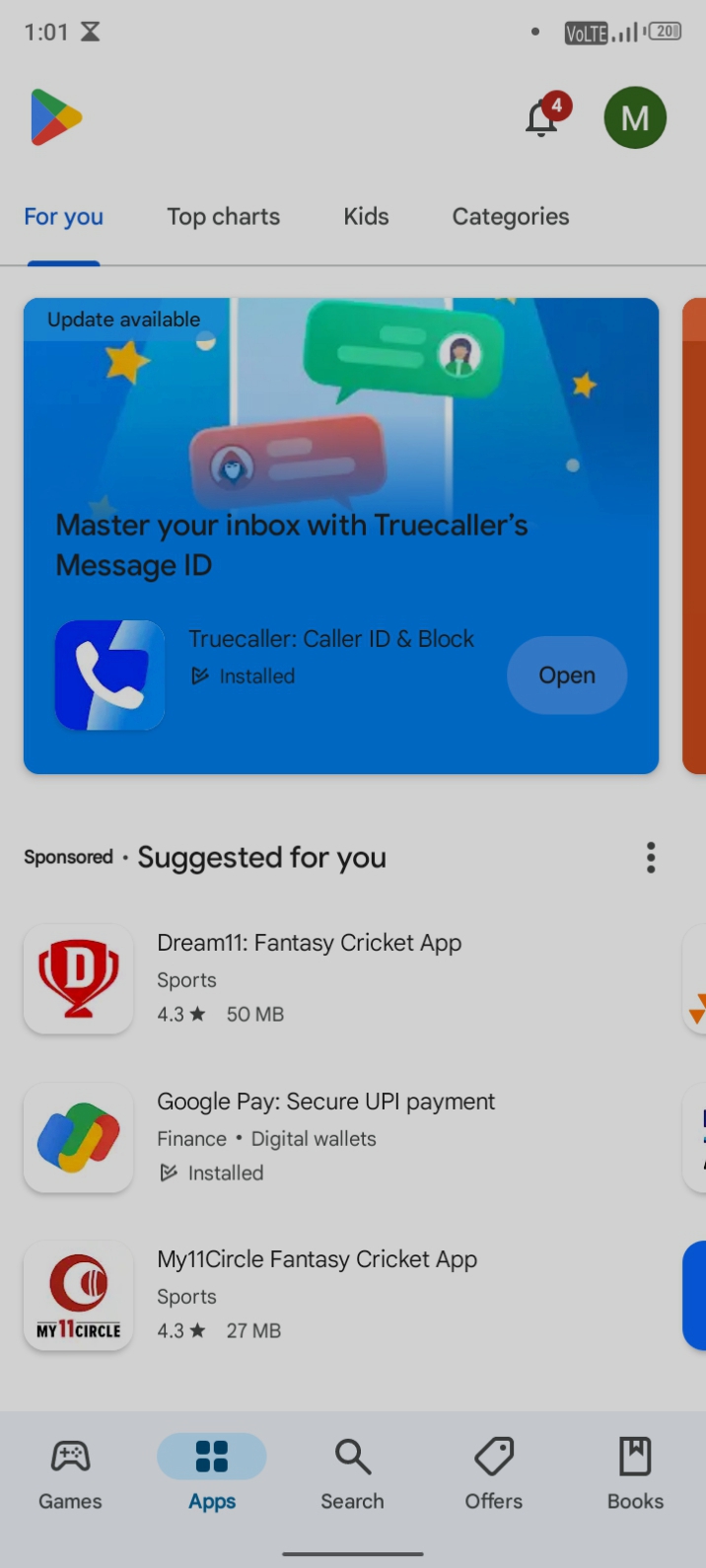Open the account profile avatar

[635, 118]
